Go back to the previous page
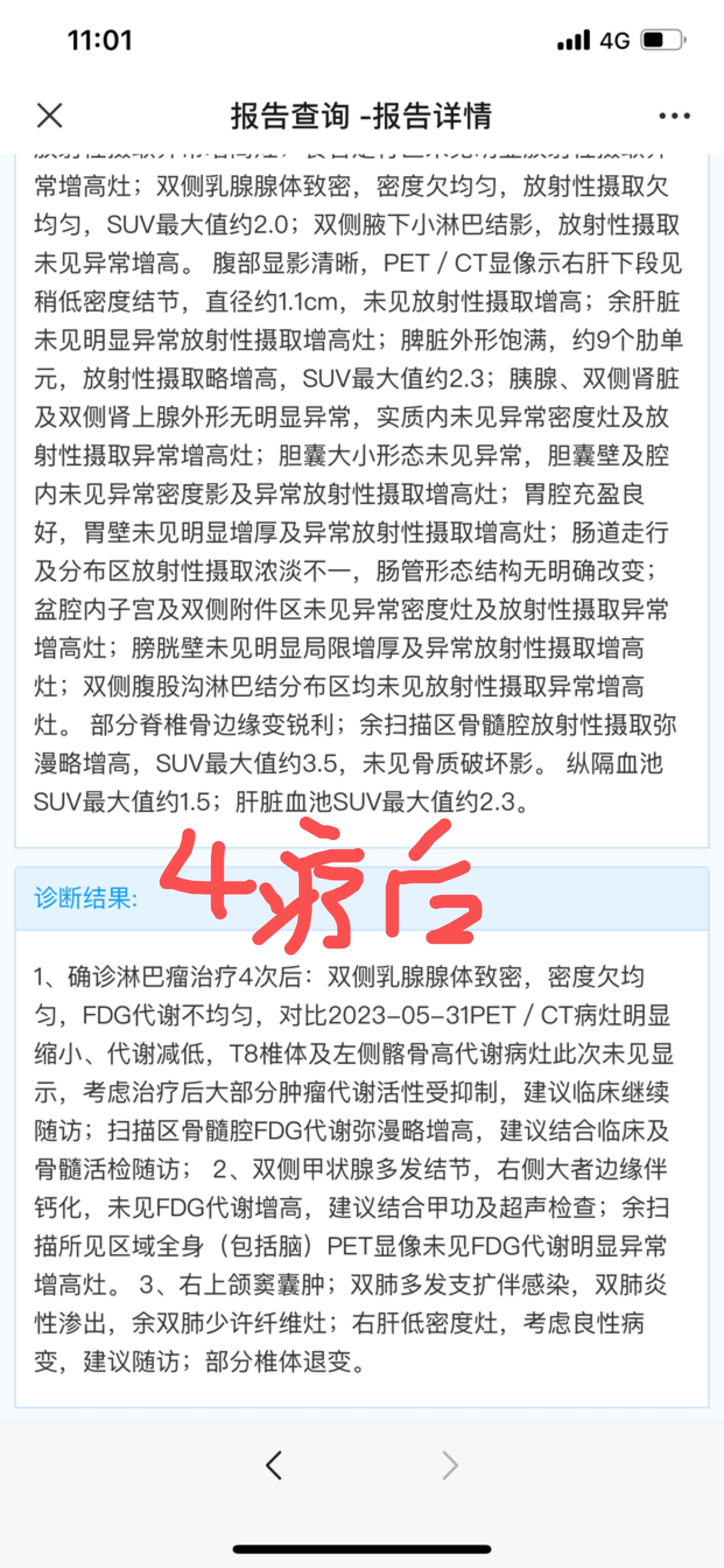The image size is (724, 1568). pos(274,1465)
